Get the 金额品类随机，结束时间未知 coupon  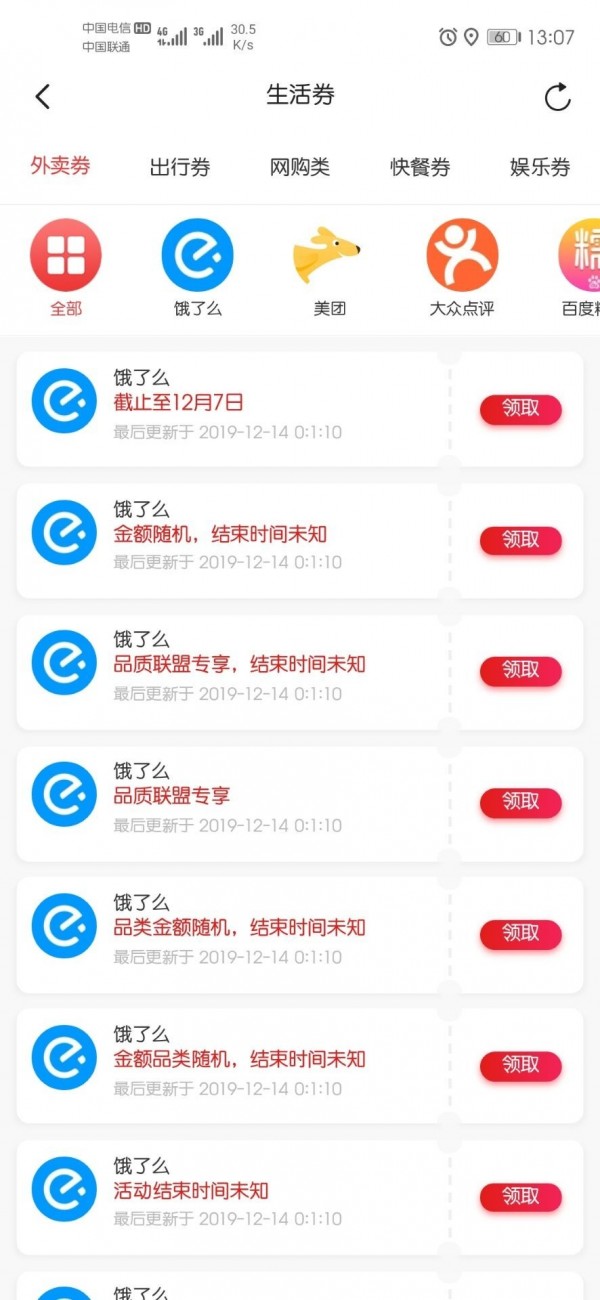coord(521,1066)
